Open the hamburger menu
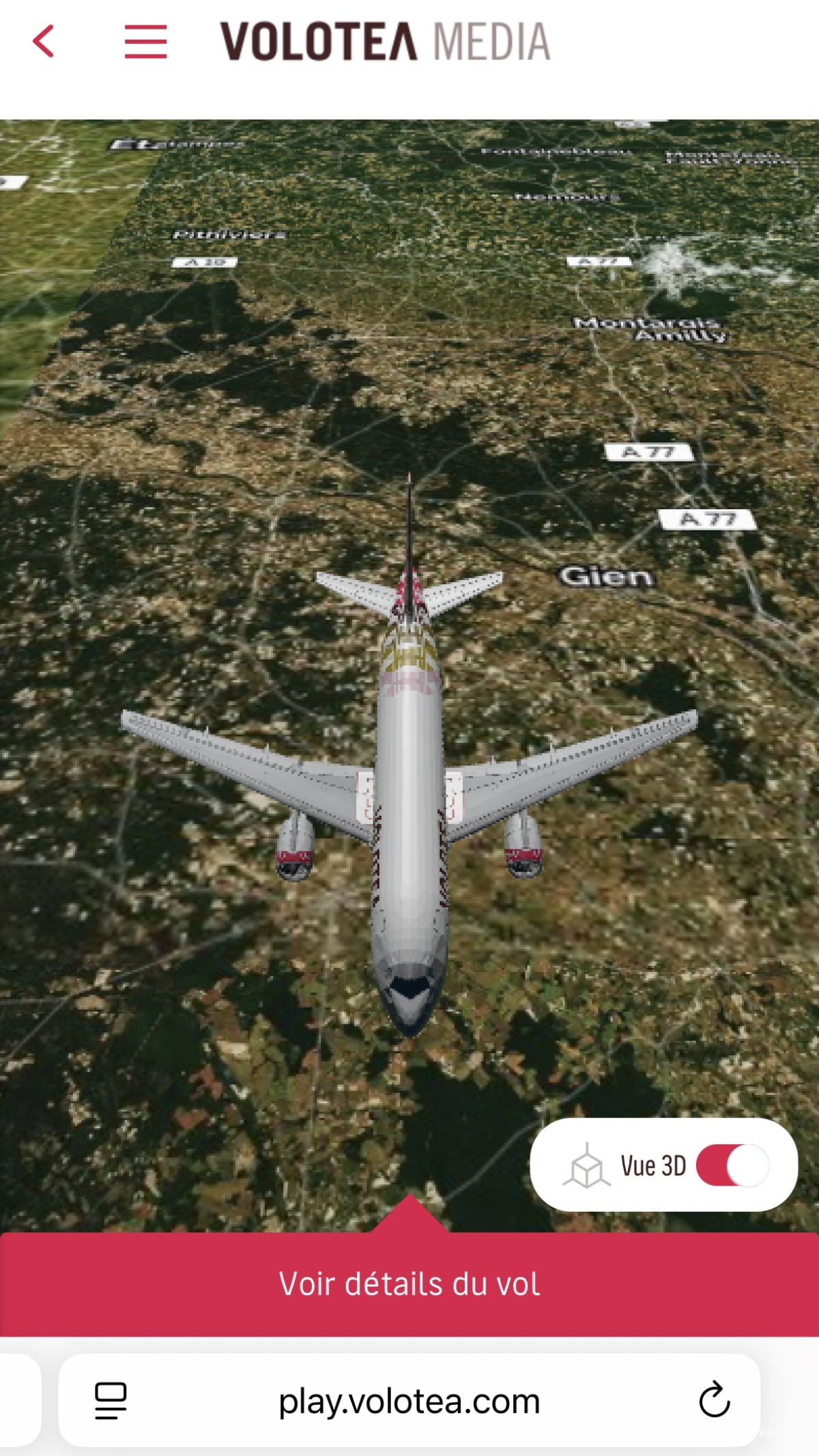Screen dimensions: 819x1456 (x=145, y=42)
